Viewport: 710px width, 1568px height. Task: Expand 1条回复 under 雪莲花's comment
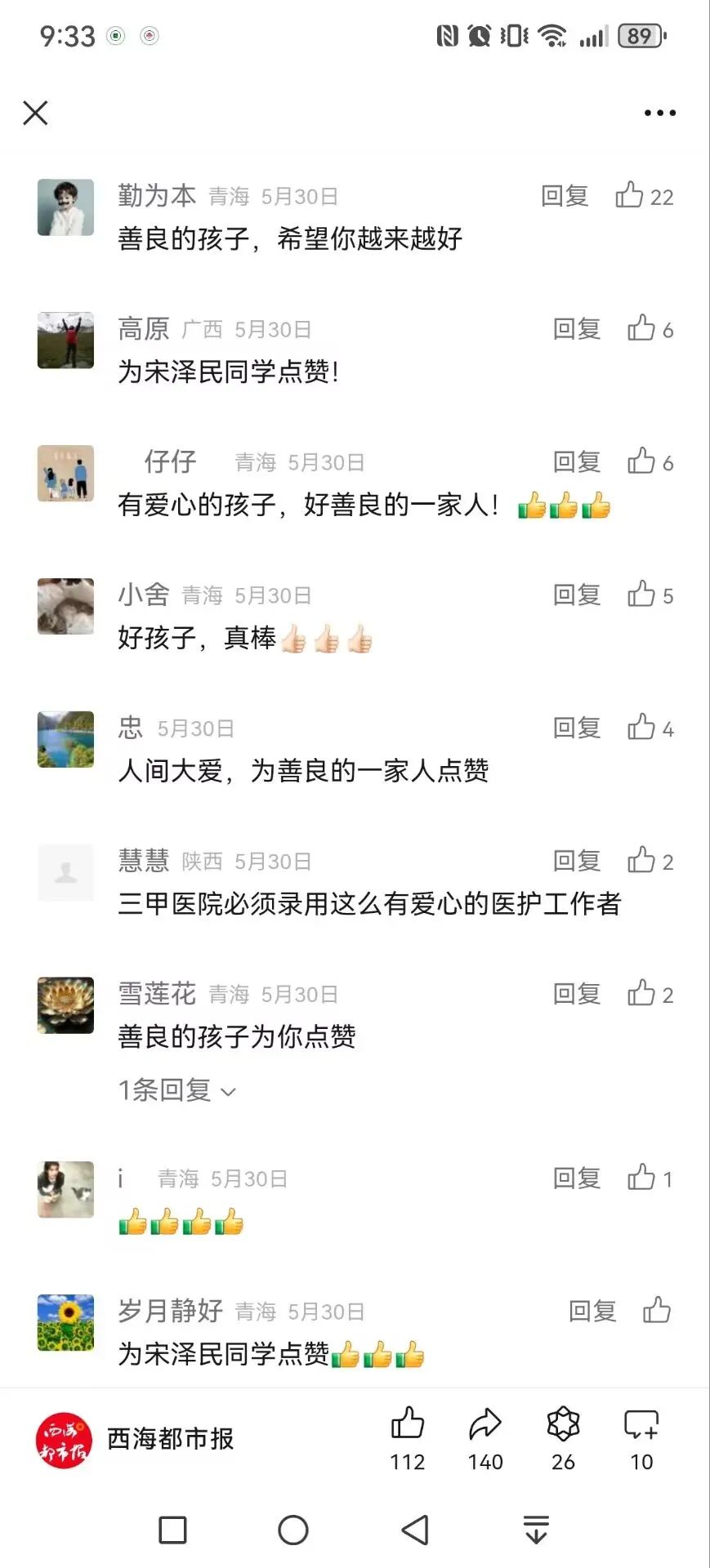pos(177,1090)
